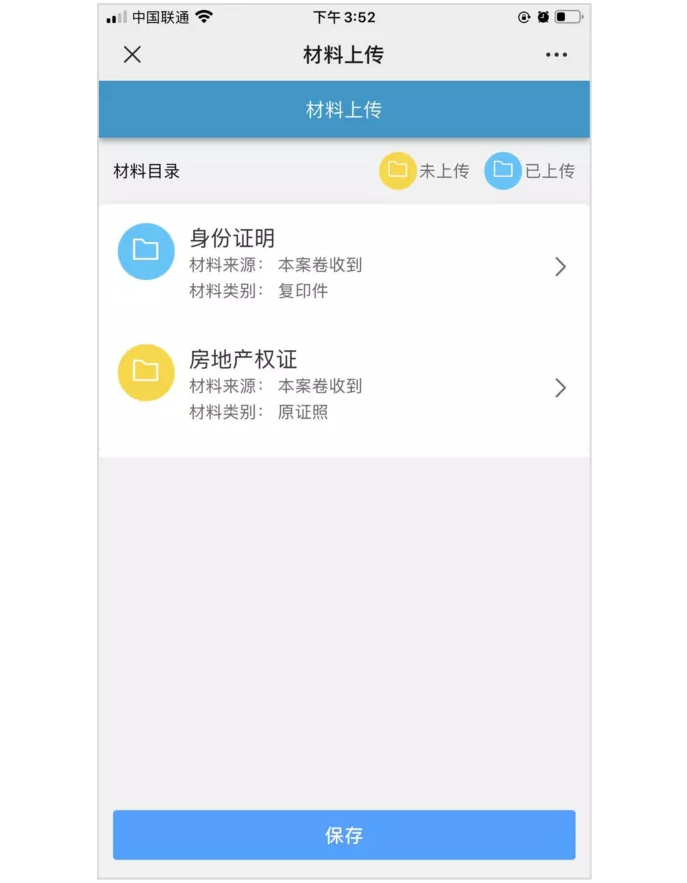
Task: Open the 房地产权证 material row
Action: (343, 386)
